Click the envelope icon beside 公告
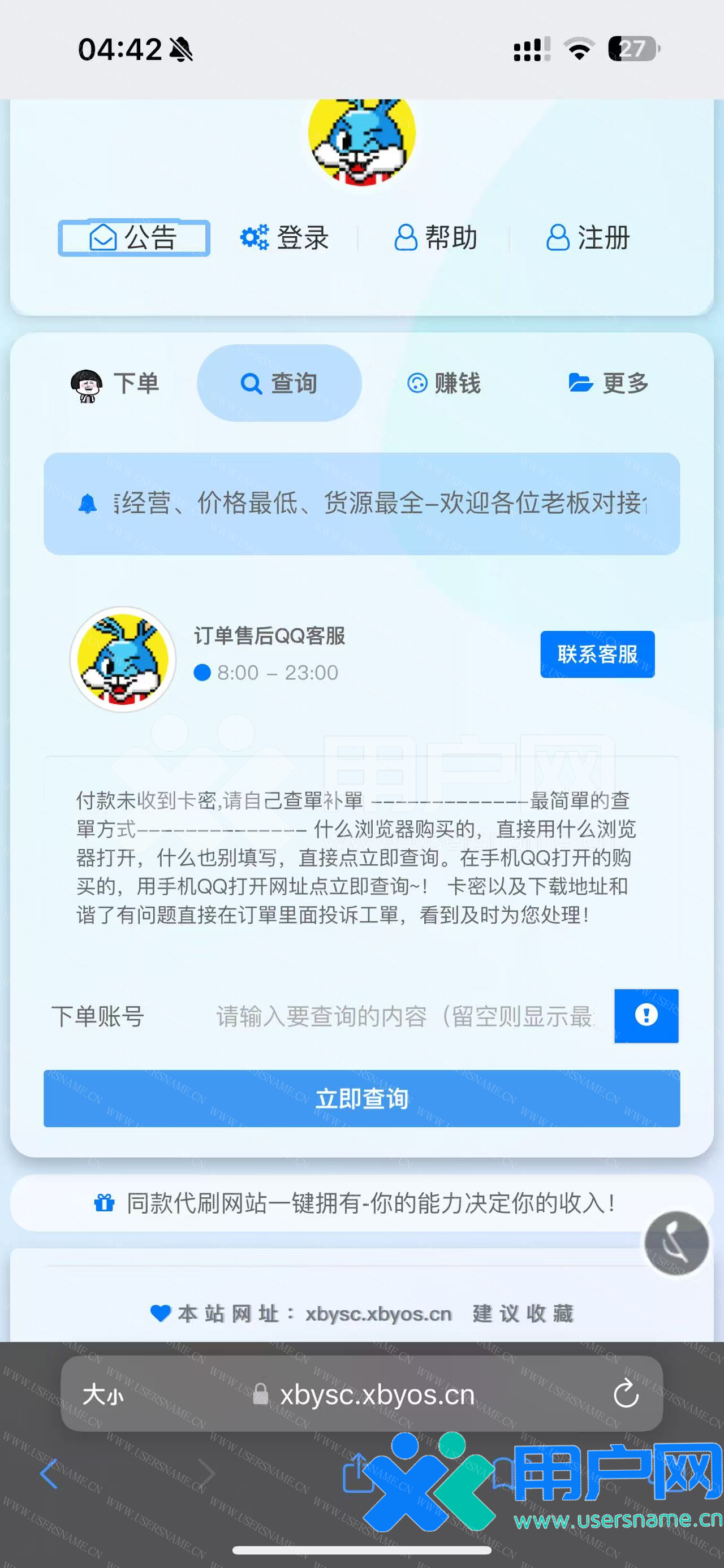This screenshot has width=724, height=1568. [x=104, y=237]
